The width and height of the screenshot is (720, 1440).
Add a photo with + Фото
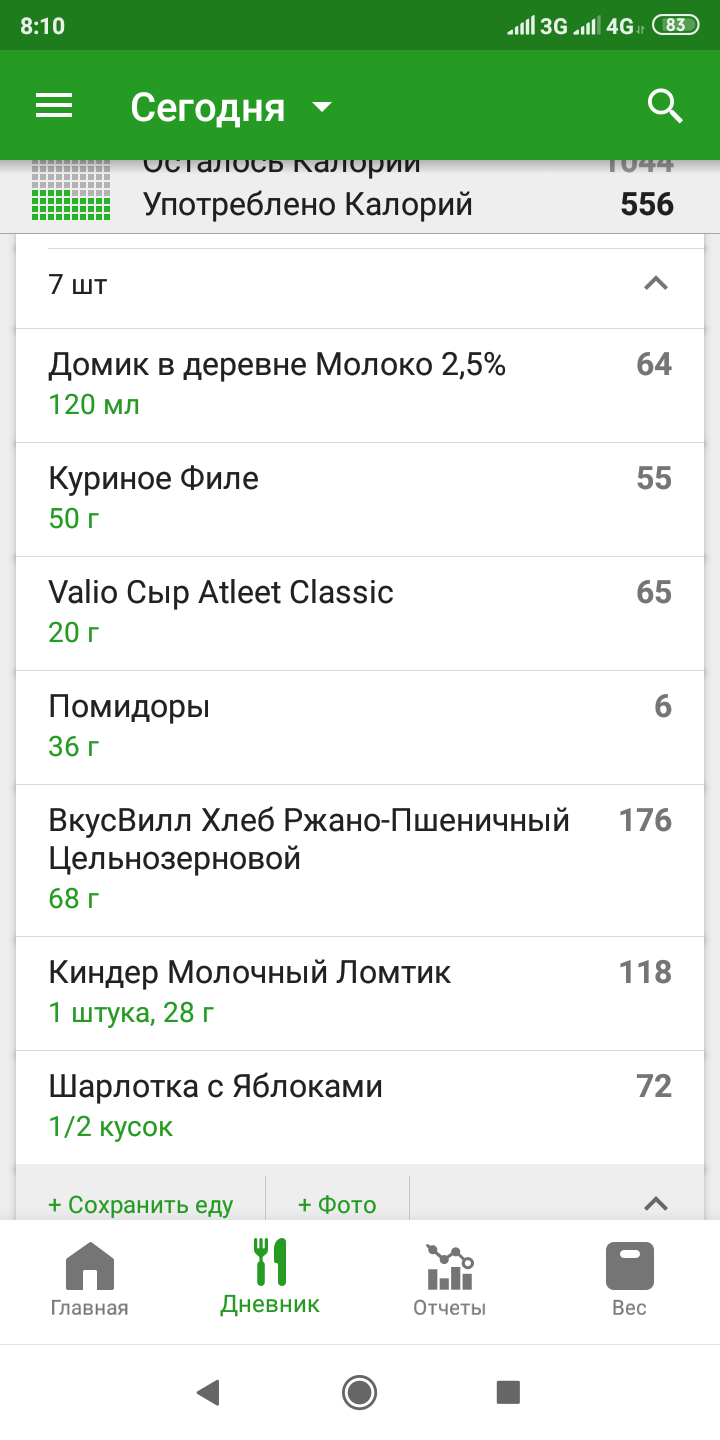(x=337, y=1204)
